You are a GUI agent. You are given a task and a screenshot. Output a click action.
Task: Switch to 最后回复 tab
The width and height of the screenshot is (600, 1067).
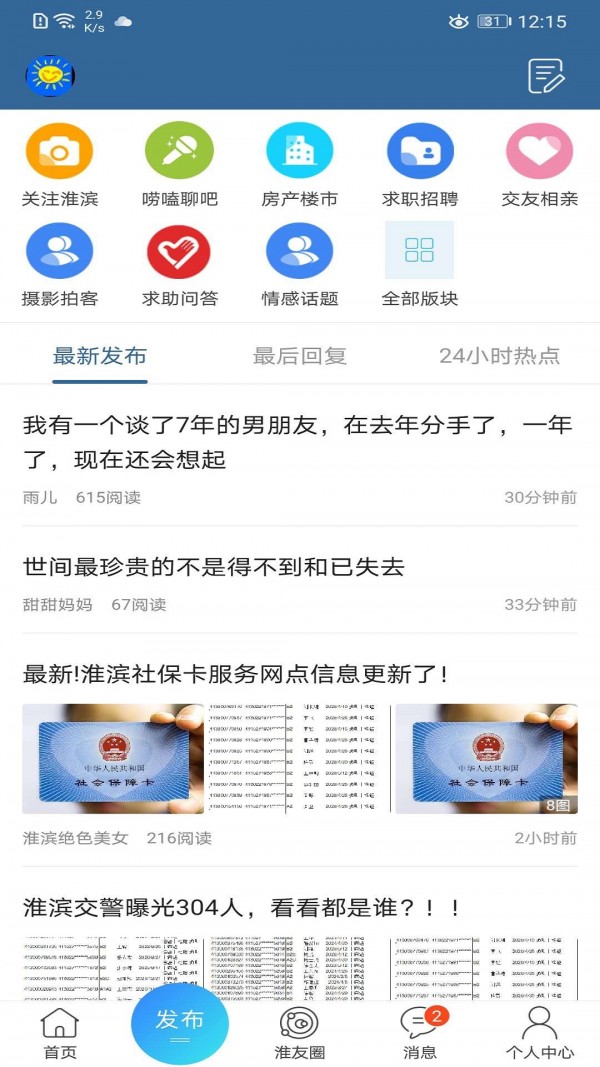pos(300,356)
